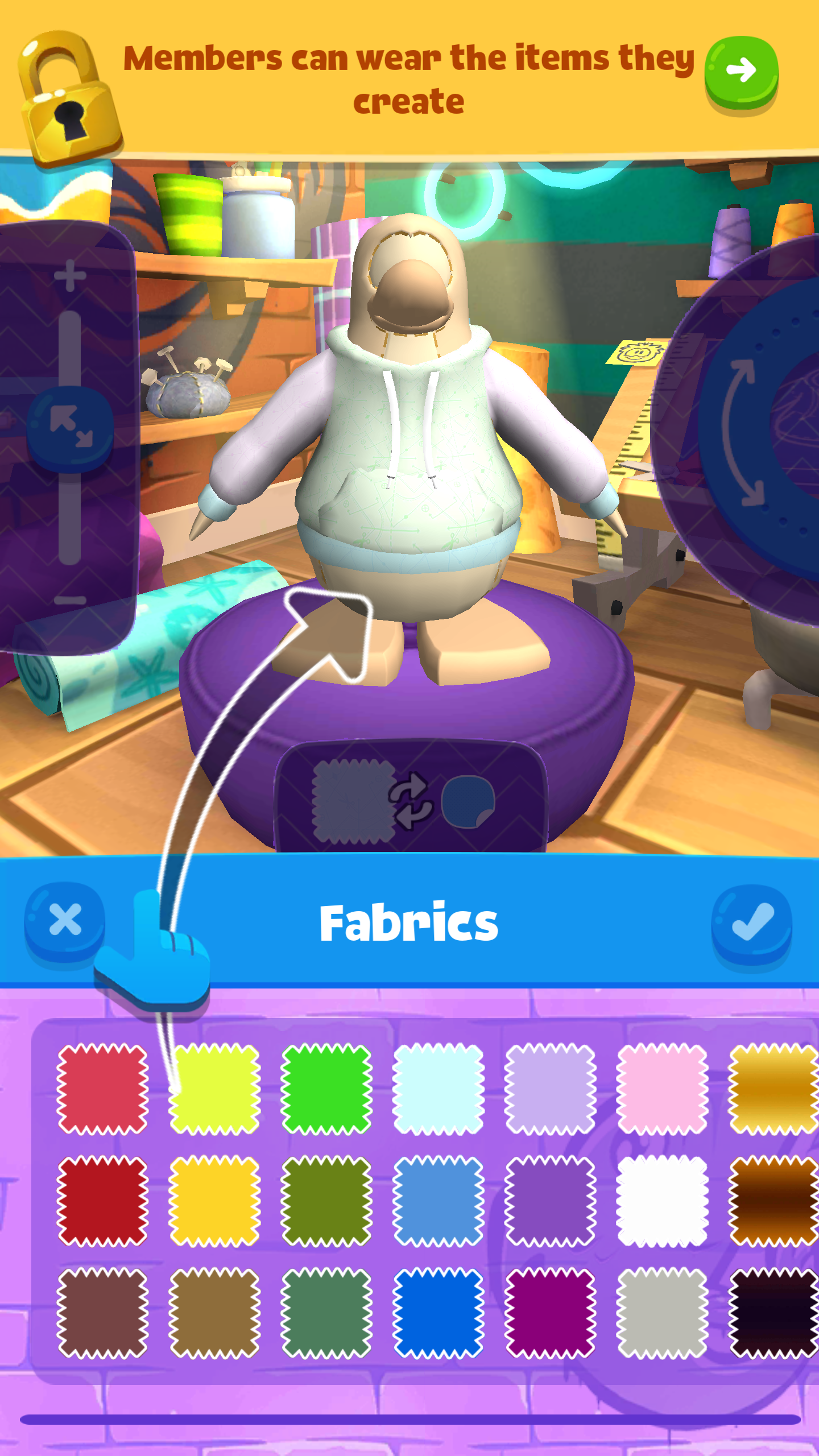Select the gold metallic fabric swatch

773,1089
